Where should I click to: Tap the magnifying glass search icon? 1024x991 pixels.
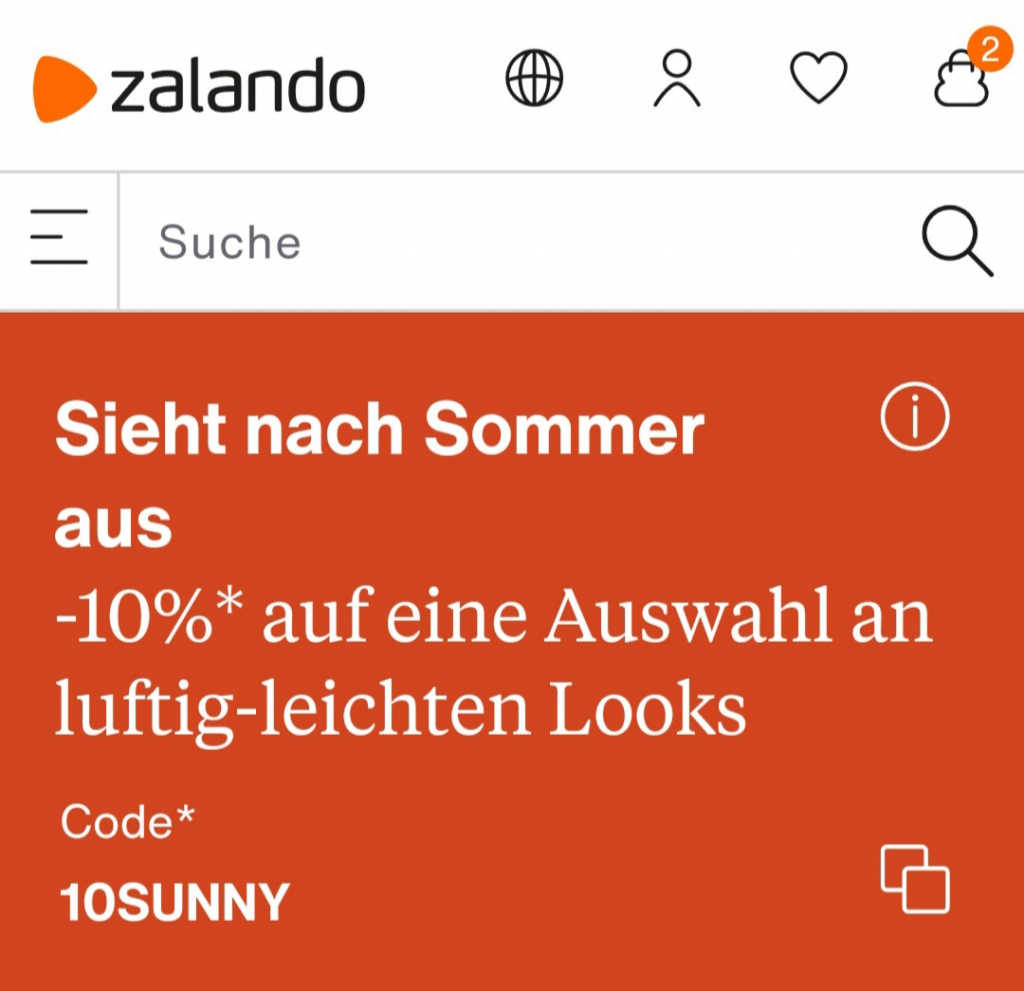click(956, 244)
